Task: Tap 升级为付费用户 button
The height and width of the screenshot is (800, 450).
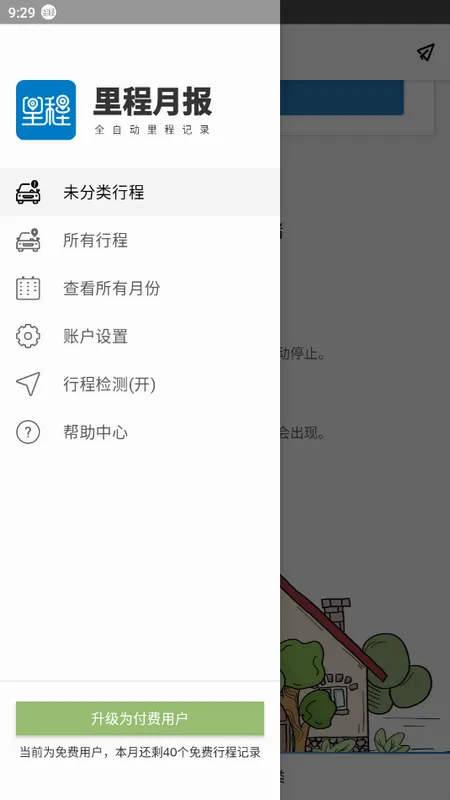Action: coord(140,718)
